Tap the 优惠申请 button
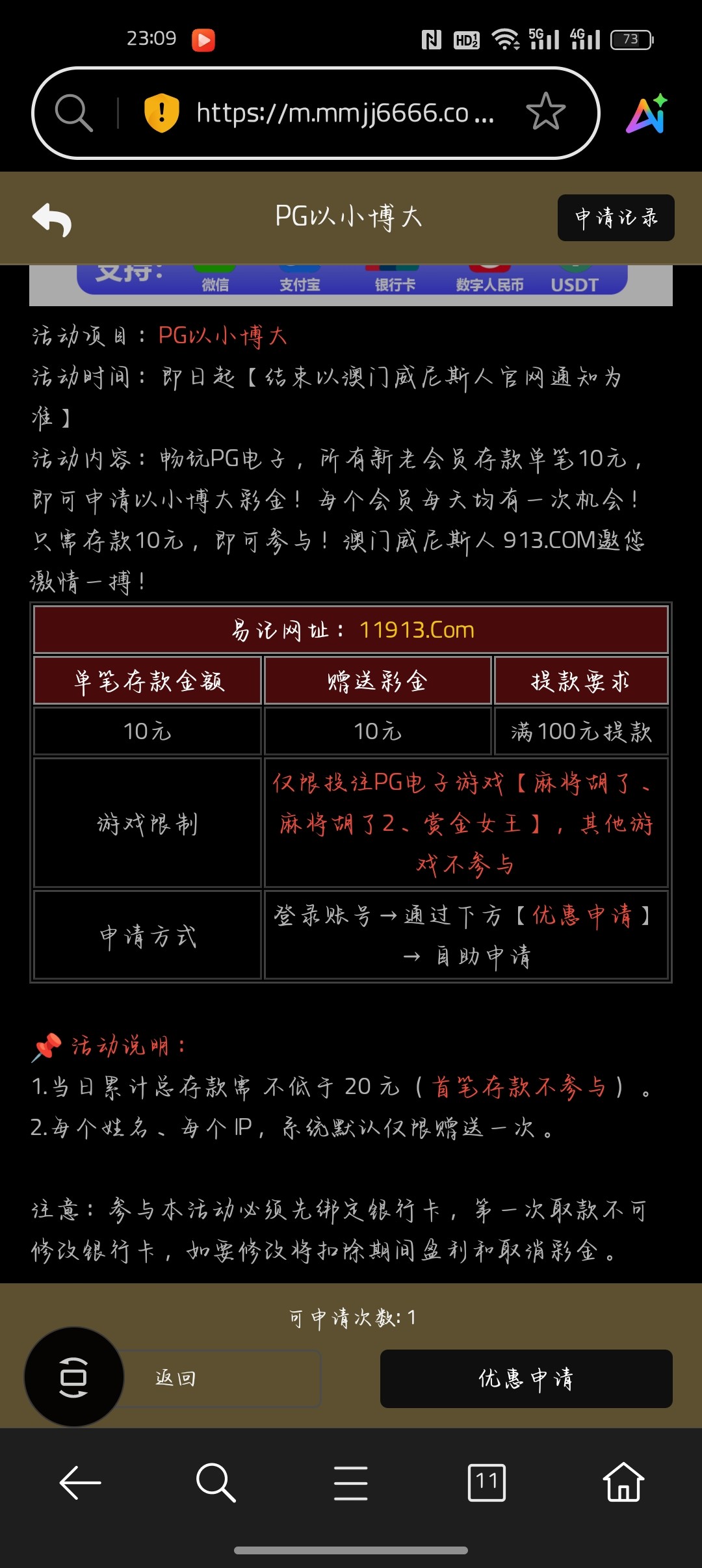This screenshot has height=1568, width=702. pos(526,1378)
